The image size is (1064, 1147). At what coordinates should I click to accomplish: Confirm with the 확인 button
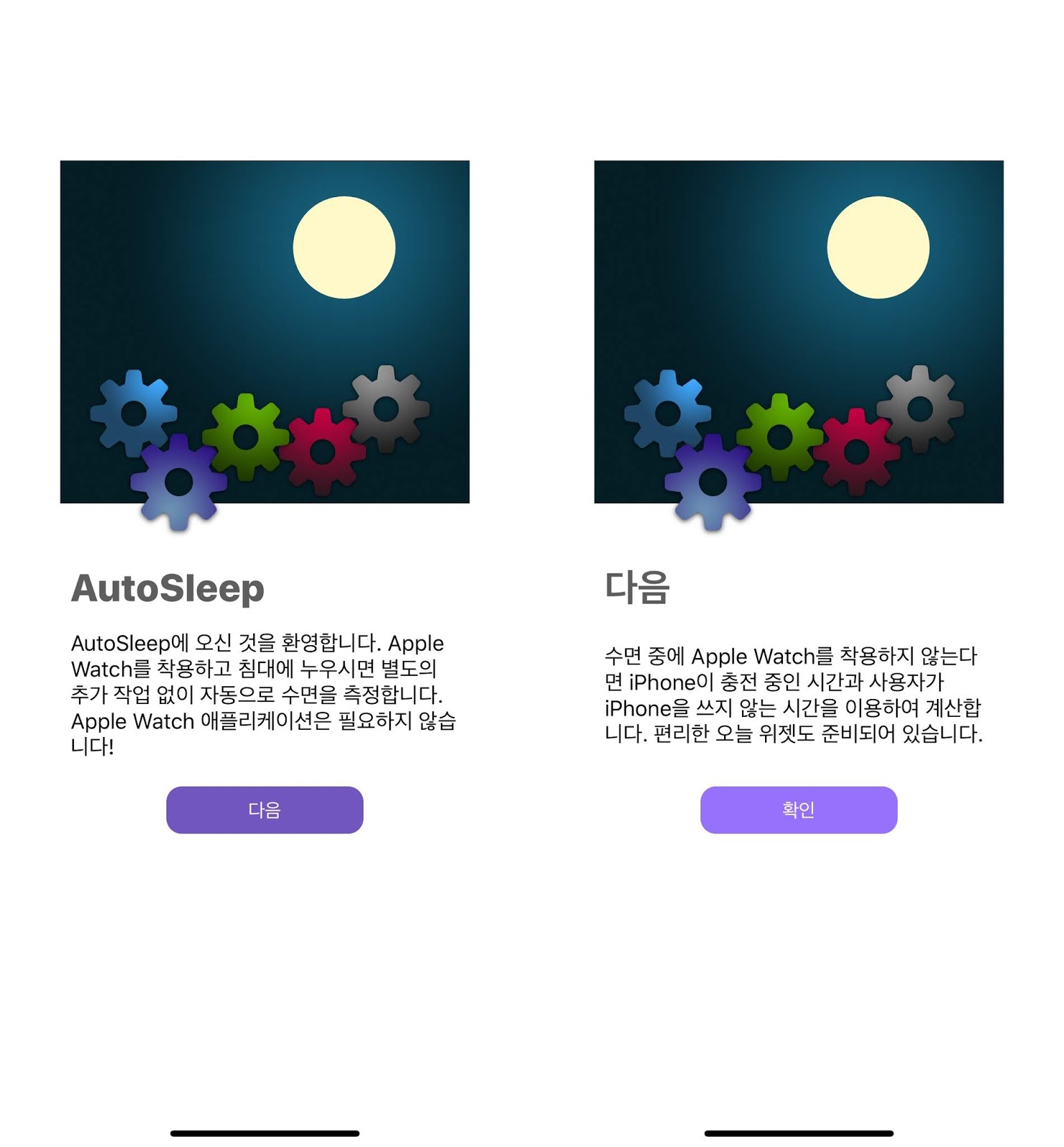pos(798,809)
